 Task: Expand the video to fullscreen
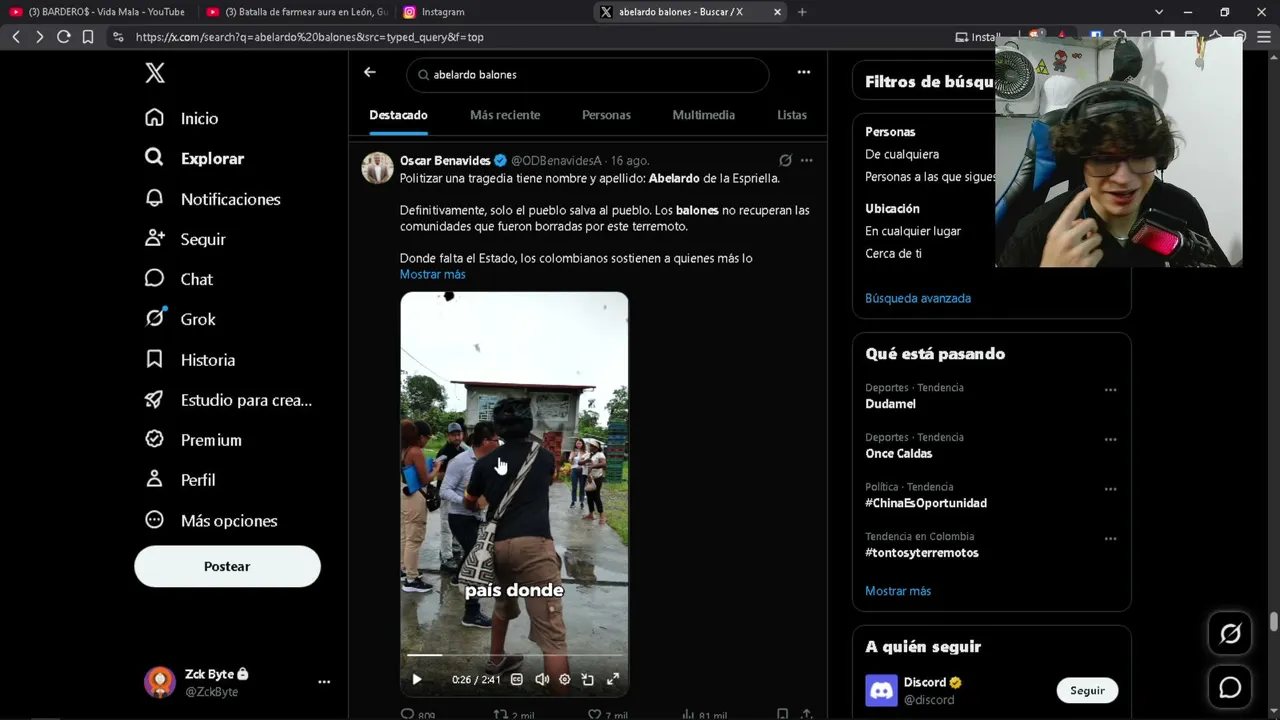pos(613,679)
